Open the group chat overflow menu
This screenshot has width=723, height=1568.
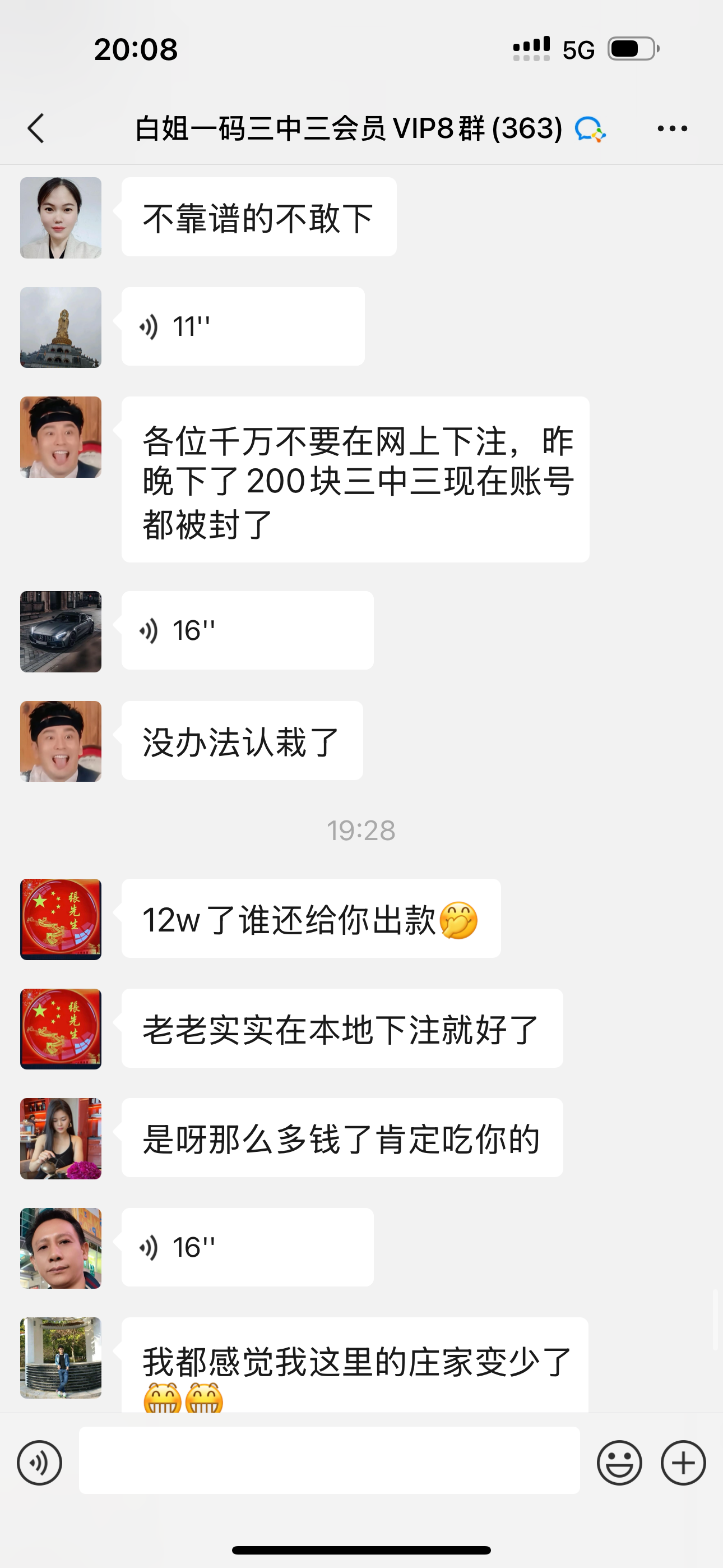672,128
